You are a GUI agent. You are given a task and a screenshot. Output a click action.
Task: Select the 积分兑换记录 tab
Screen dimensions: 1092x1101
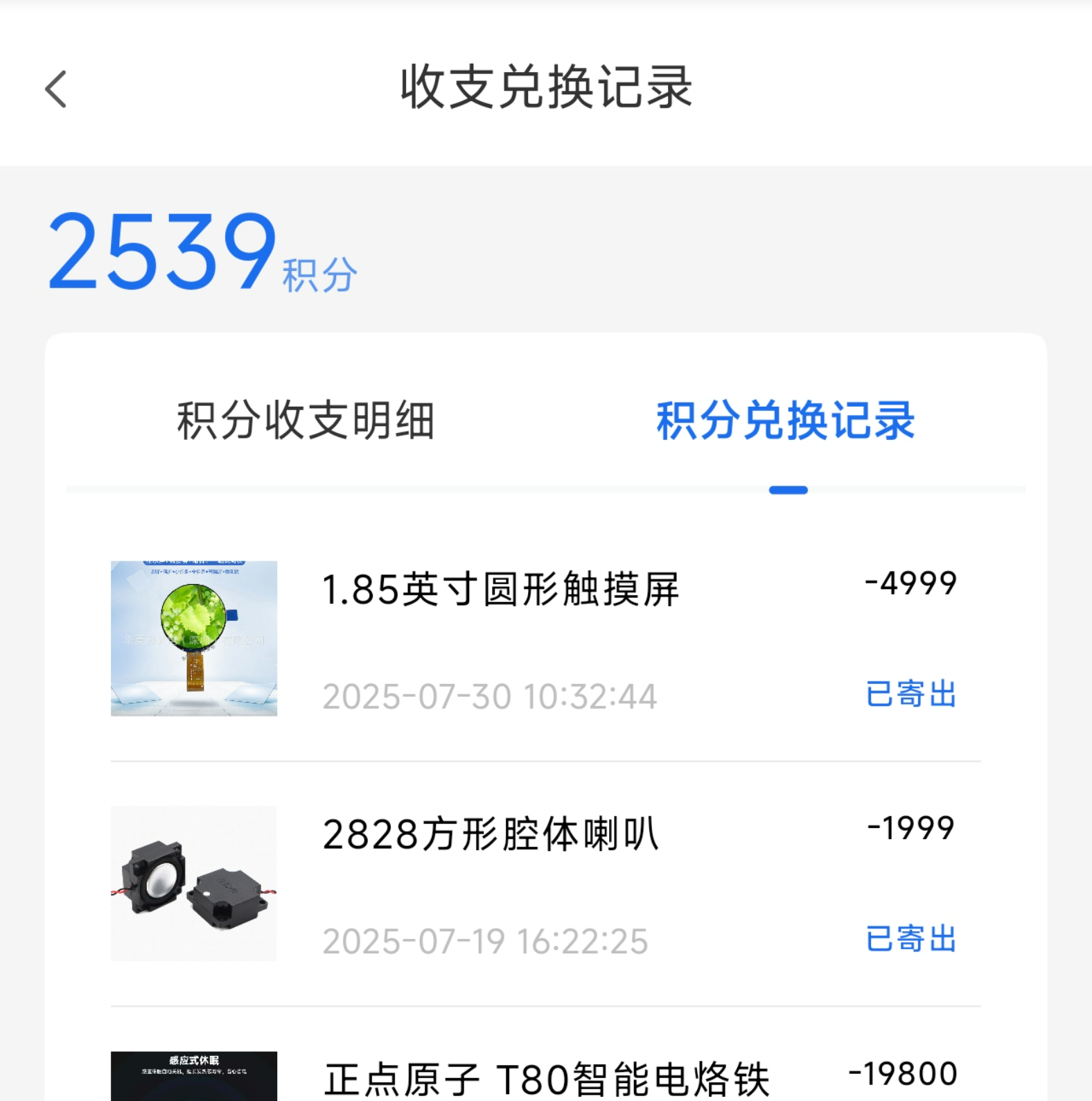click(786, 421)
